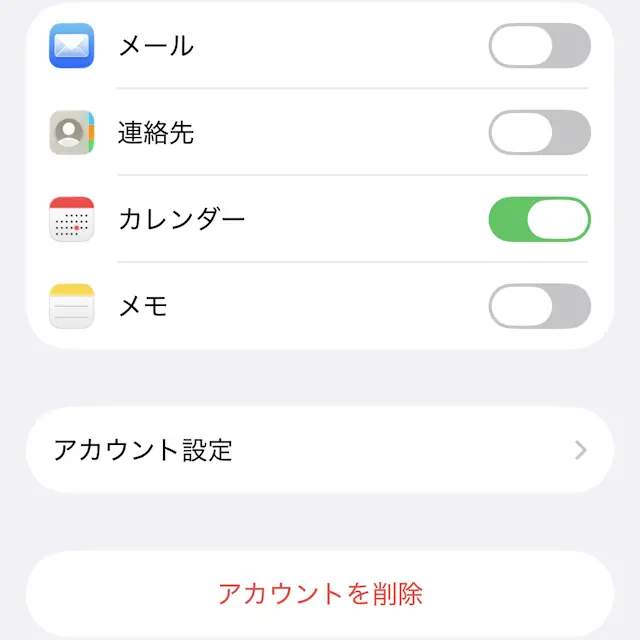Screen dimensions: 640x640
Task: Turn on the 連絡先 switch
Action: click(x=539, y=133)
